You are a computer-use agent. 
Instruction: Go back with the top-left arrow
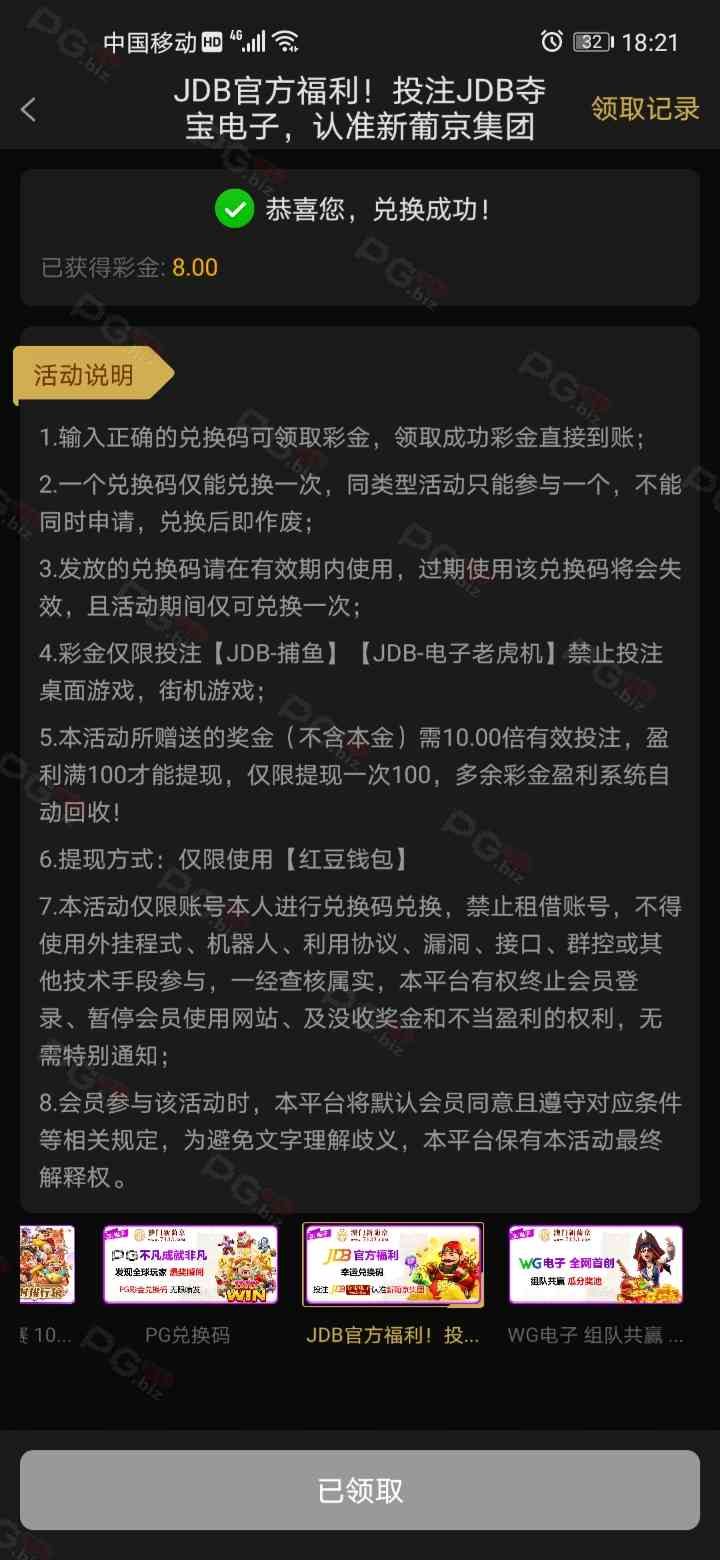click(29, 110)
